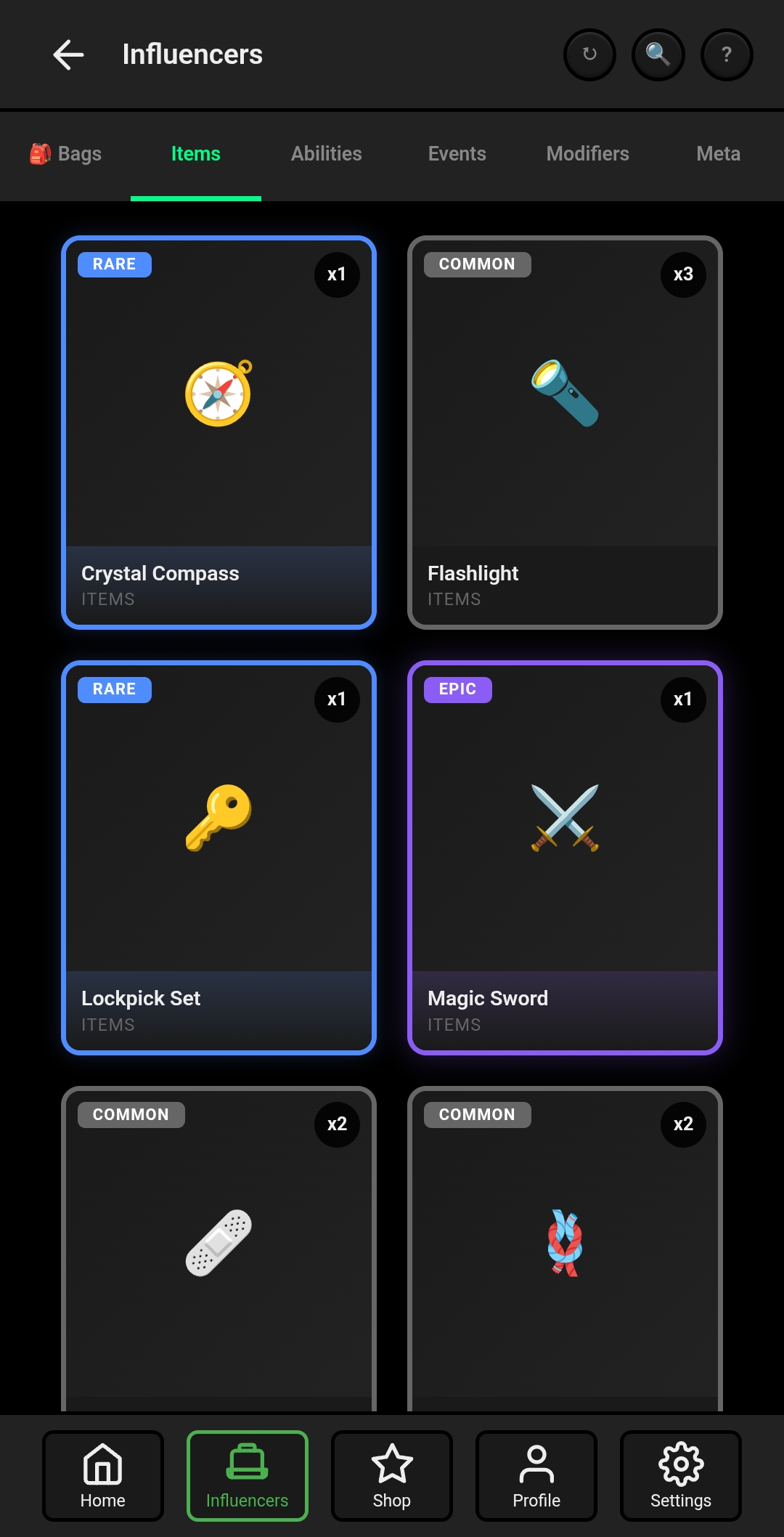Switch to the Events tab
Viewport: 784px width, 1537px height.
[457, 154]
